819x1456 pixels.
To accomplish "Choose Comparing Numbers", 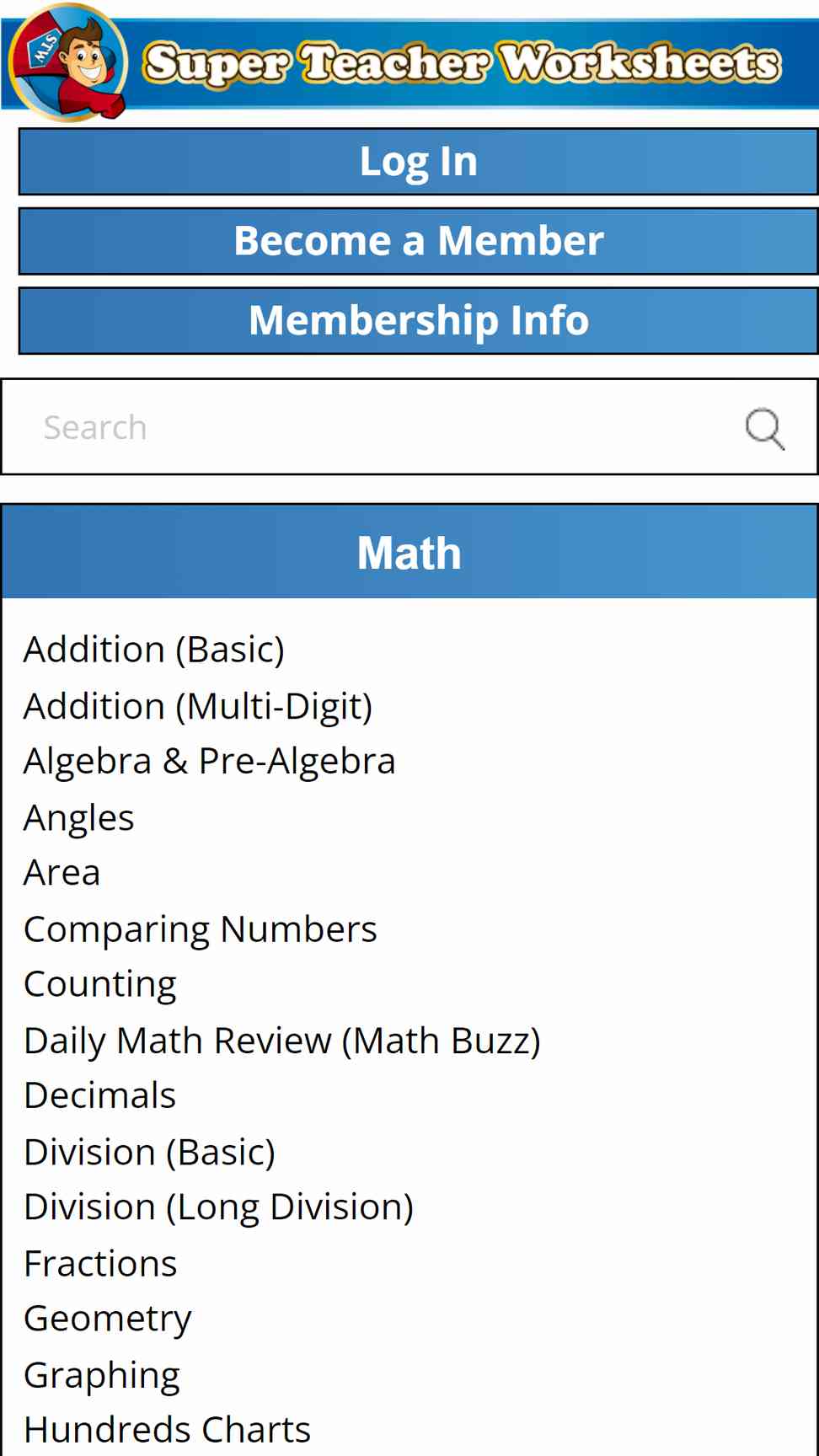I will [201, 929].
